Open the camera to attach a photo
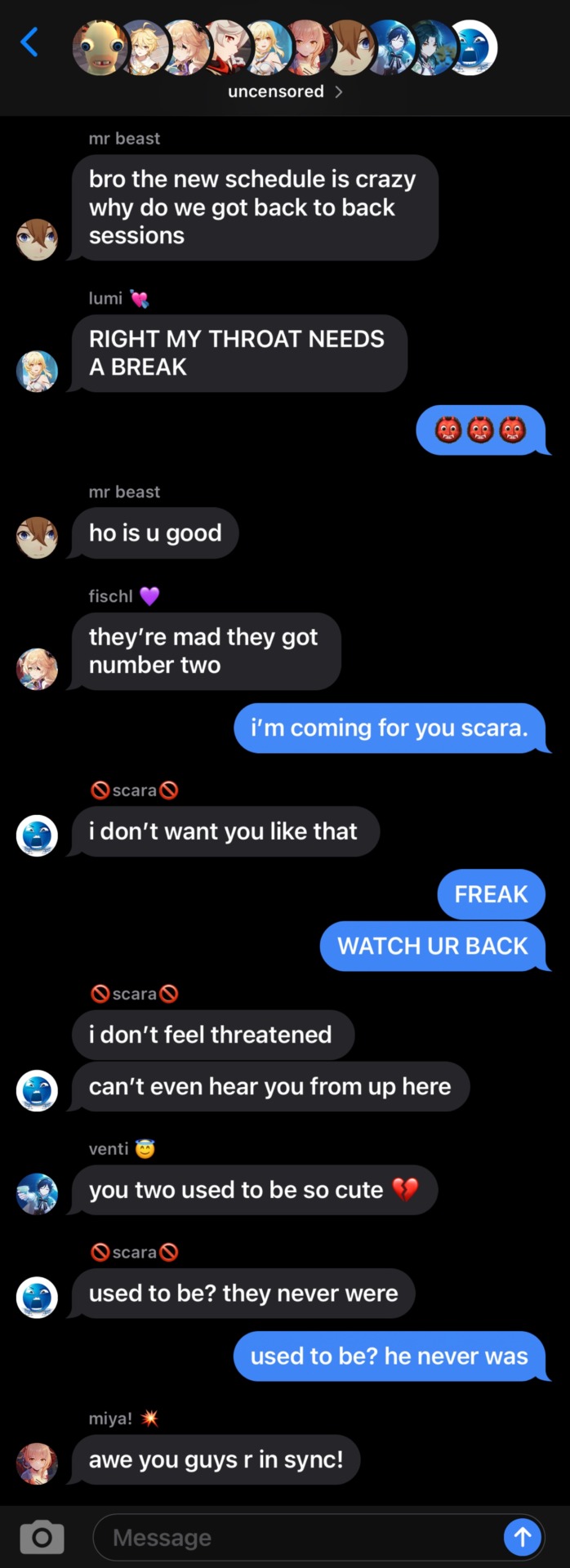This screenshot has height=1568, width=570. (42, 1538)
